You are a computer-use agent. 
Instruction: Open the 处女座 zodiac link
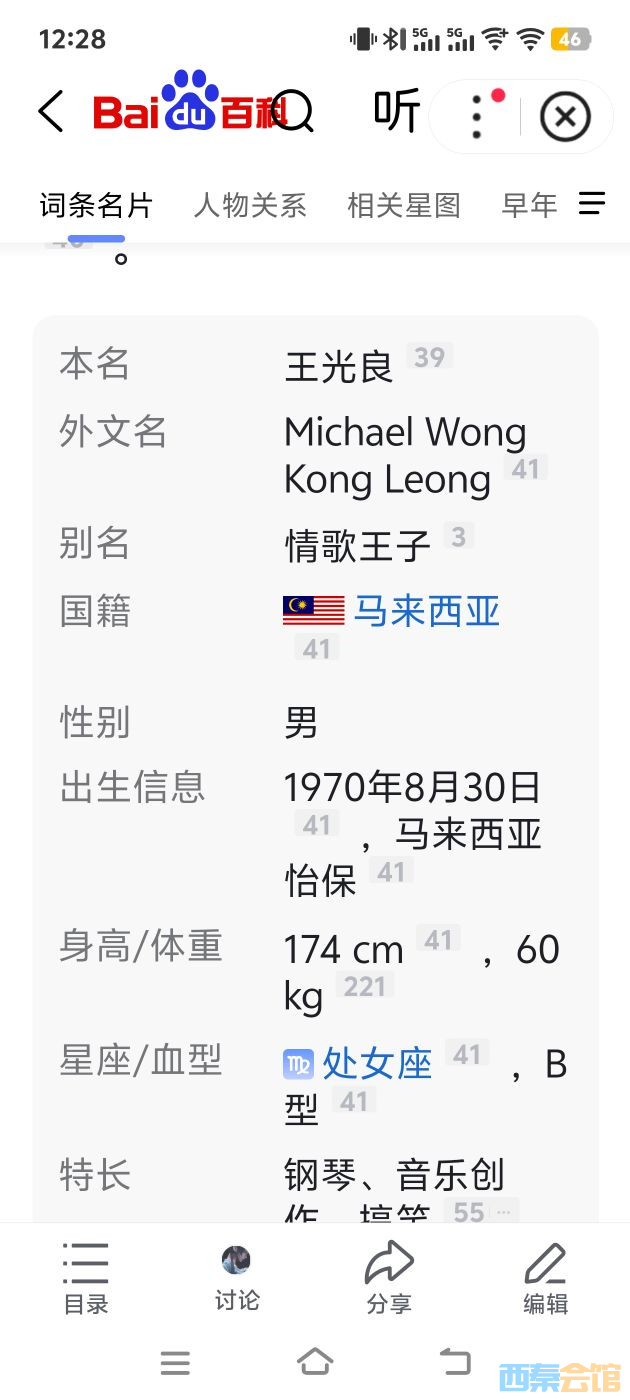coord(377,1063)
